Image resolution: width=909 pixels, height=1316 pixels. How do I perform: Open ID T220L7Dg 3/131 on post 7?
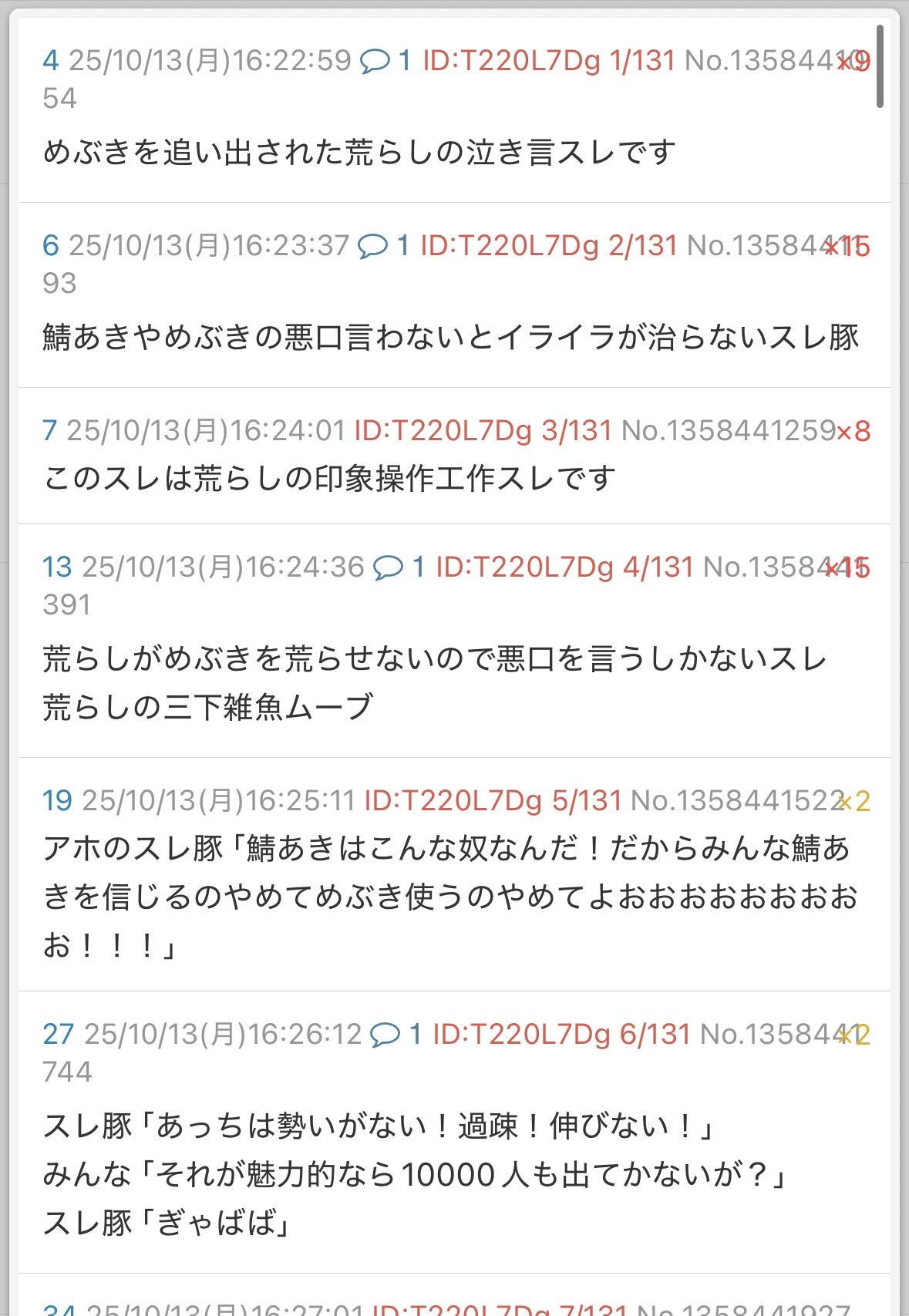tap(483, 430)
